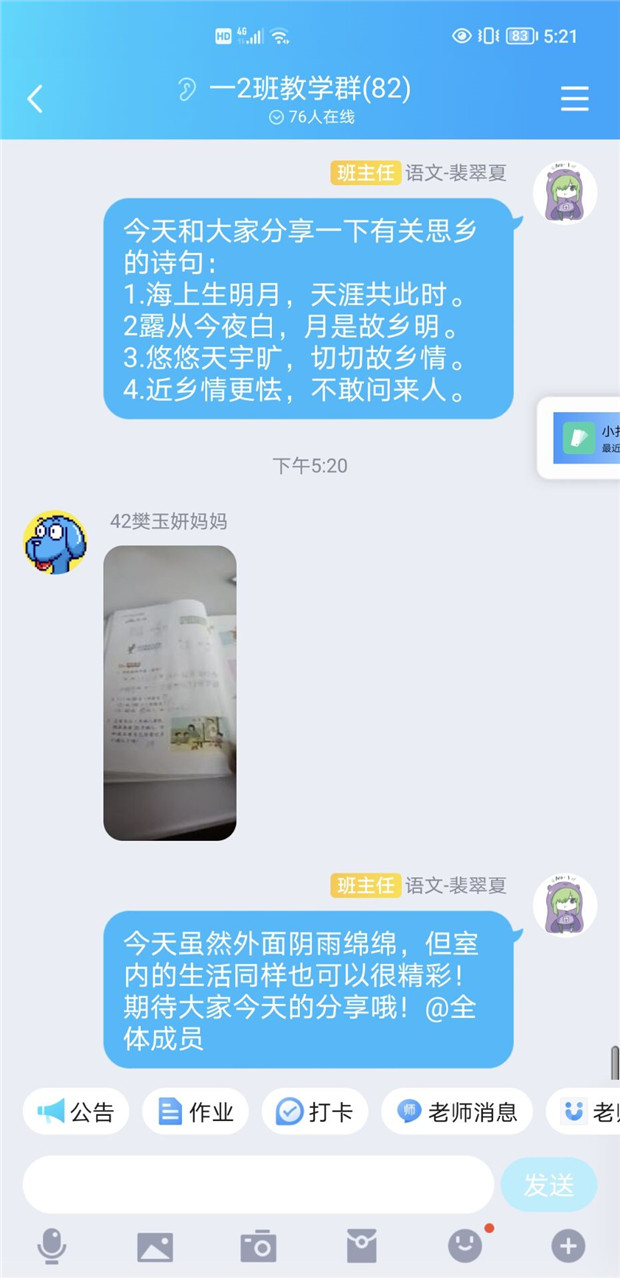Open the camera to take photo
The width and height of the screenshot is (620, 1278).
(x=258, y=1246)
